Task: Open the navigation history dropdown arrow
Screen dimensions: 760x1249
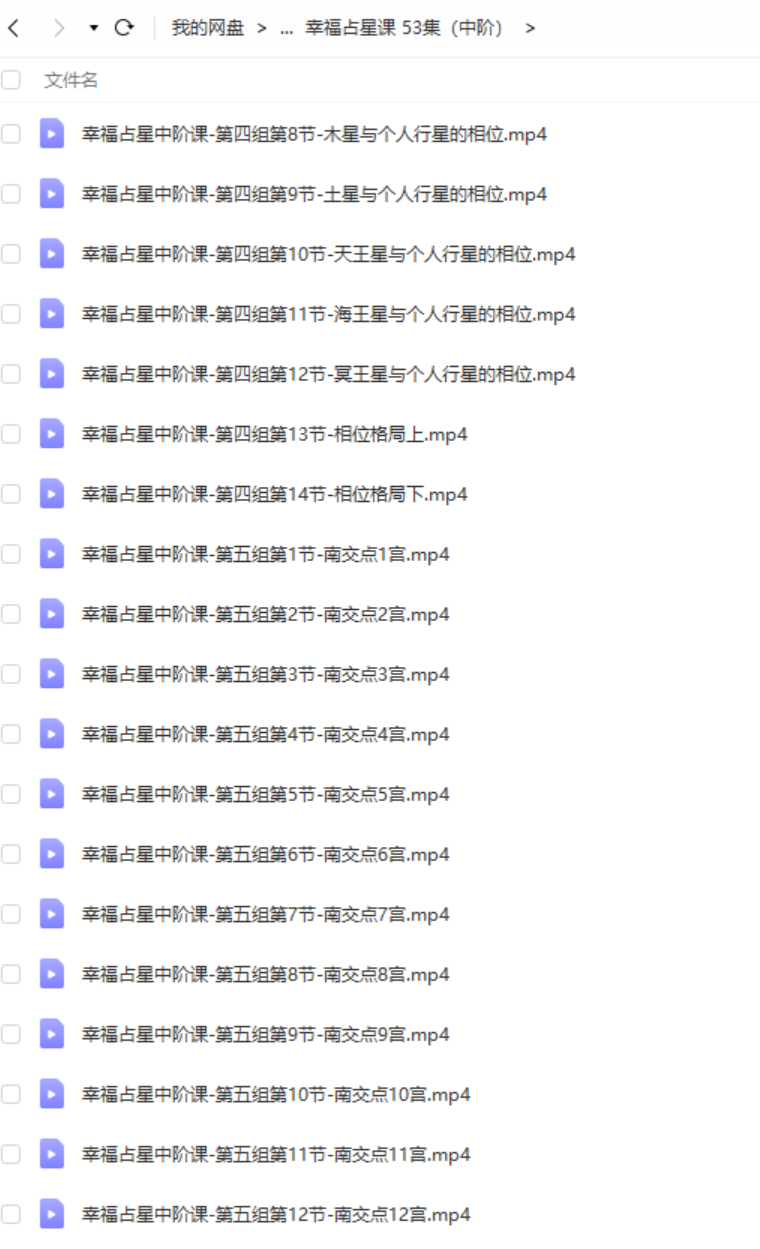Action: coord(94,28)
